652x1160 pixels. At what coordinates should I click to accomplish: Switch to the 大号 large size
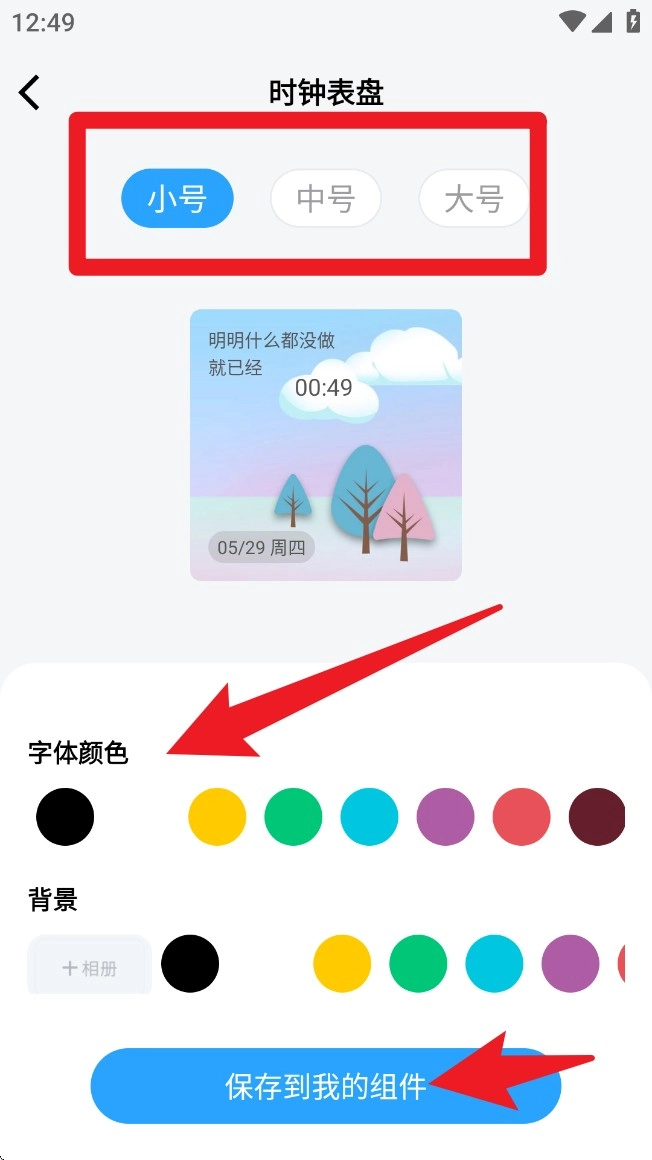coord(473,199)
